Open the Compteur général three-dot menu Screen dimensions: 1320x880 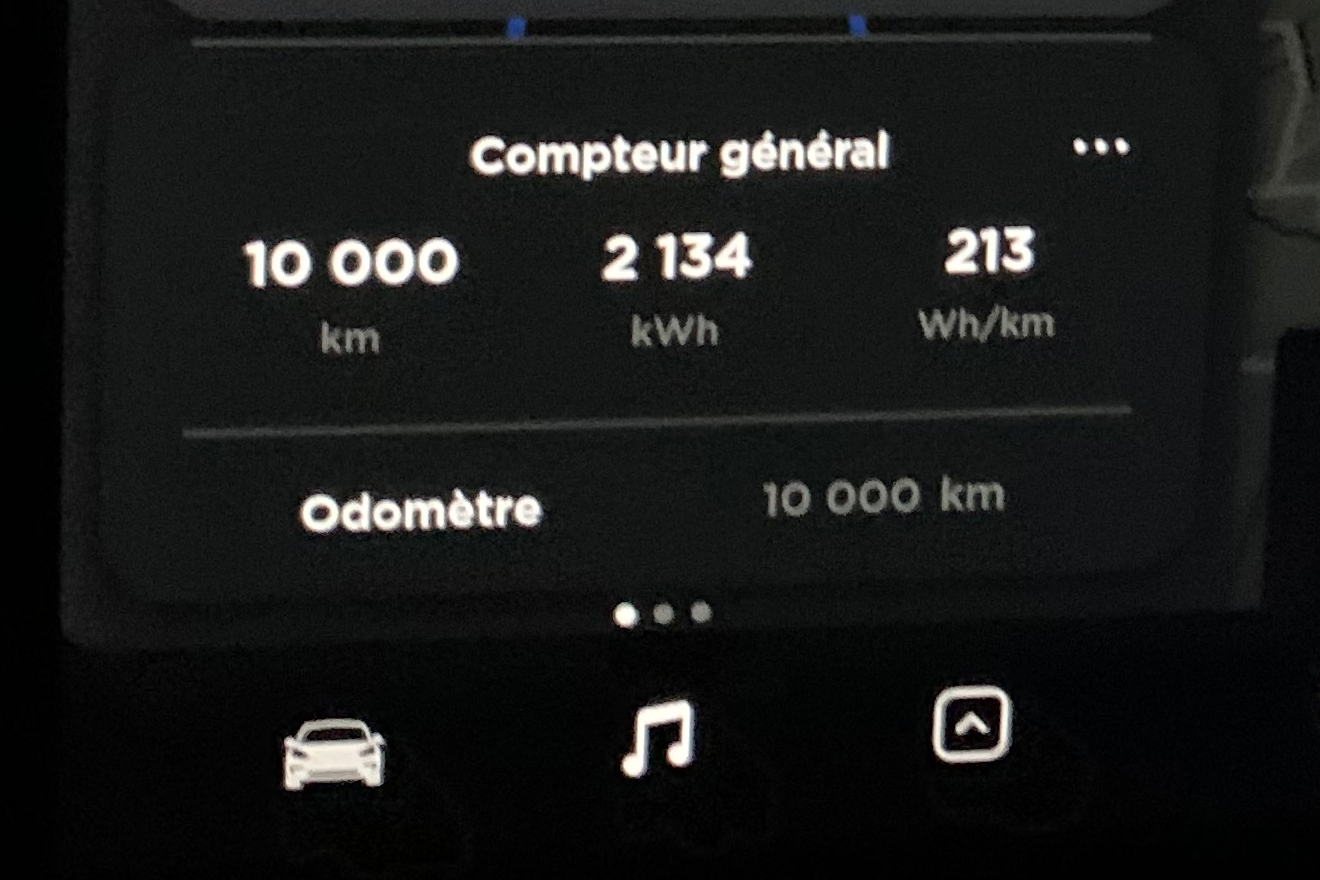[1101, 147]
